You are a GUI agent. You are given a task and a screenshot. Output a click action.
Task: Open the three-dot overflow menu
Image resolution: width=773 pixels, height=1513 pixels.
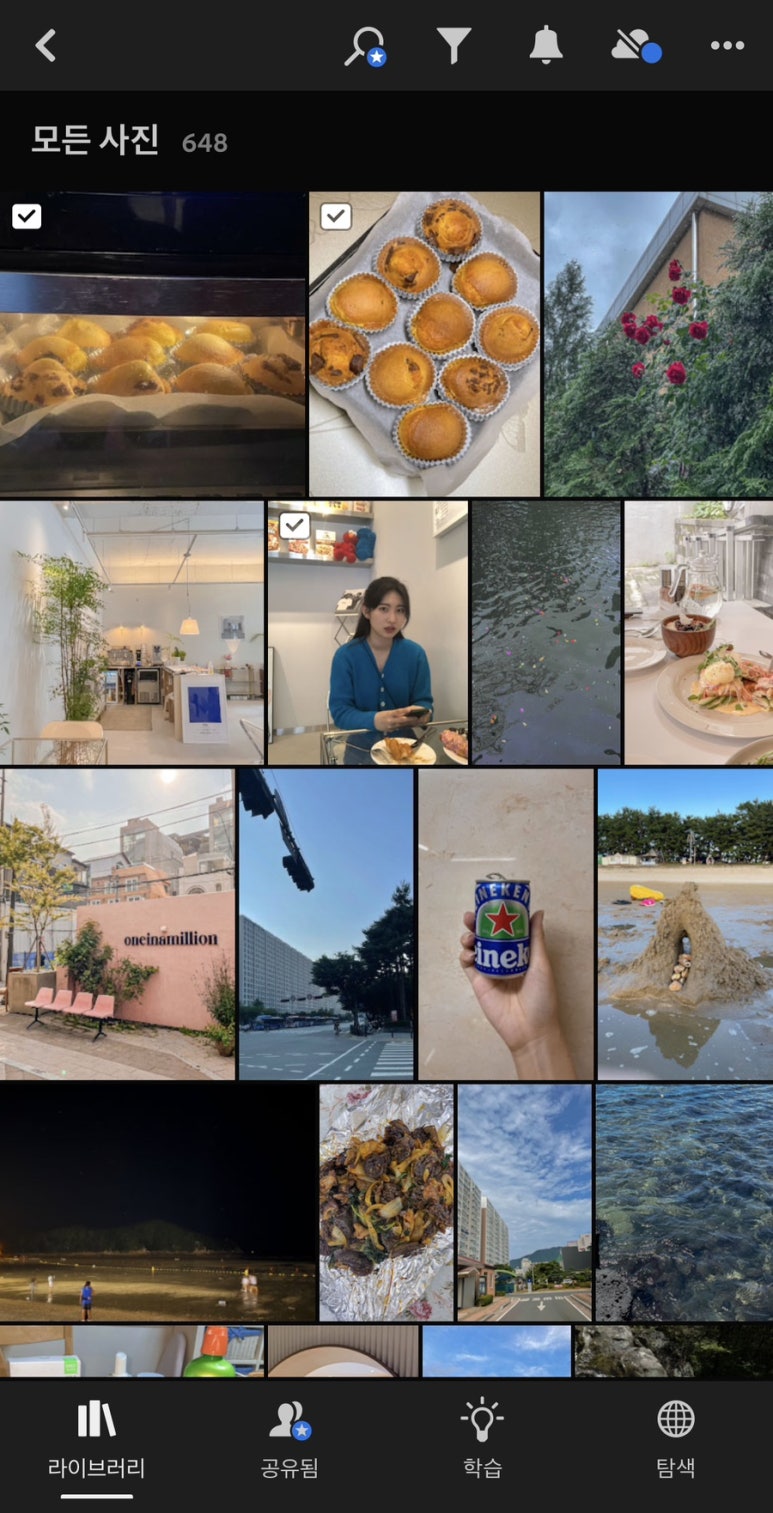(x=727, y=45)
